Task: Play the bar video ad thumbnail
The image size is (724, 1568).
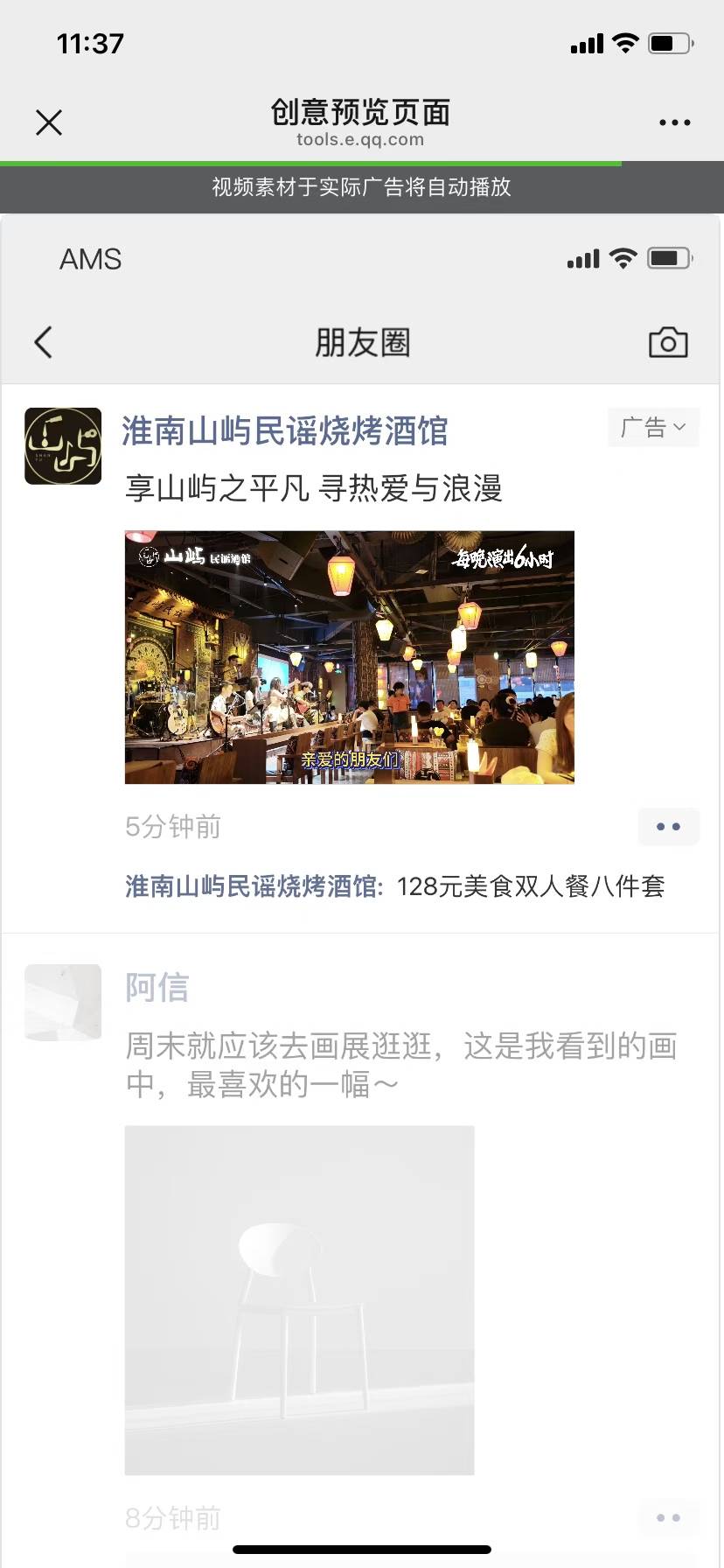Action: pyautogui.click(x=350, y=657)
